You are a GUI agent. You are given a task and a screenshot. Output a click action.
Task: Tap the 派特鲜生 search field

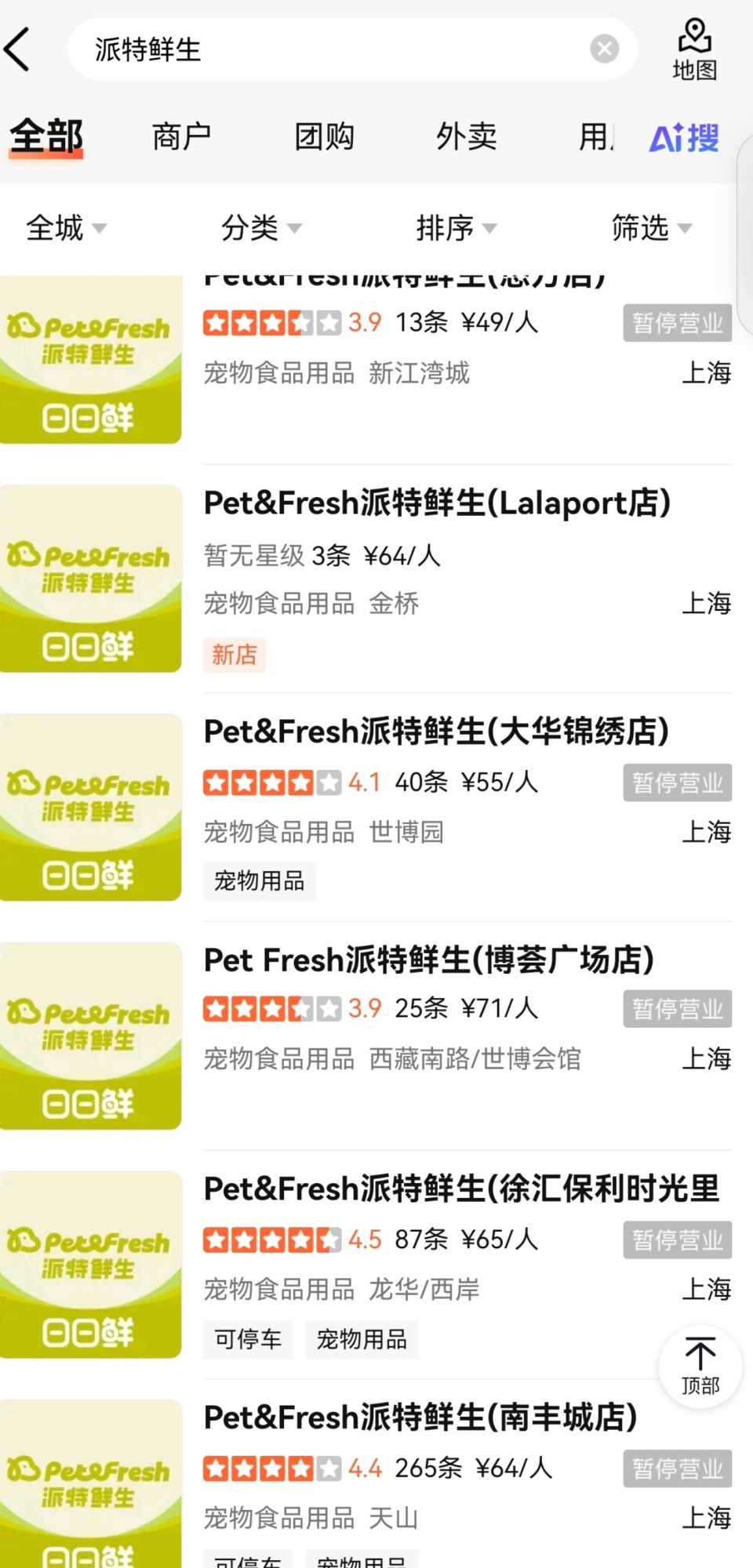[x=329, y=49]
